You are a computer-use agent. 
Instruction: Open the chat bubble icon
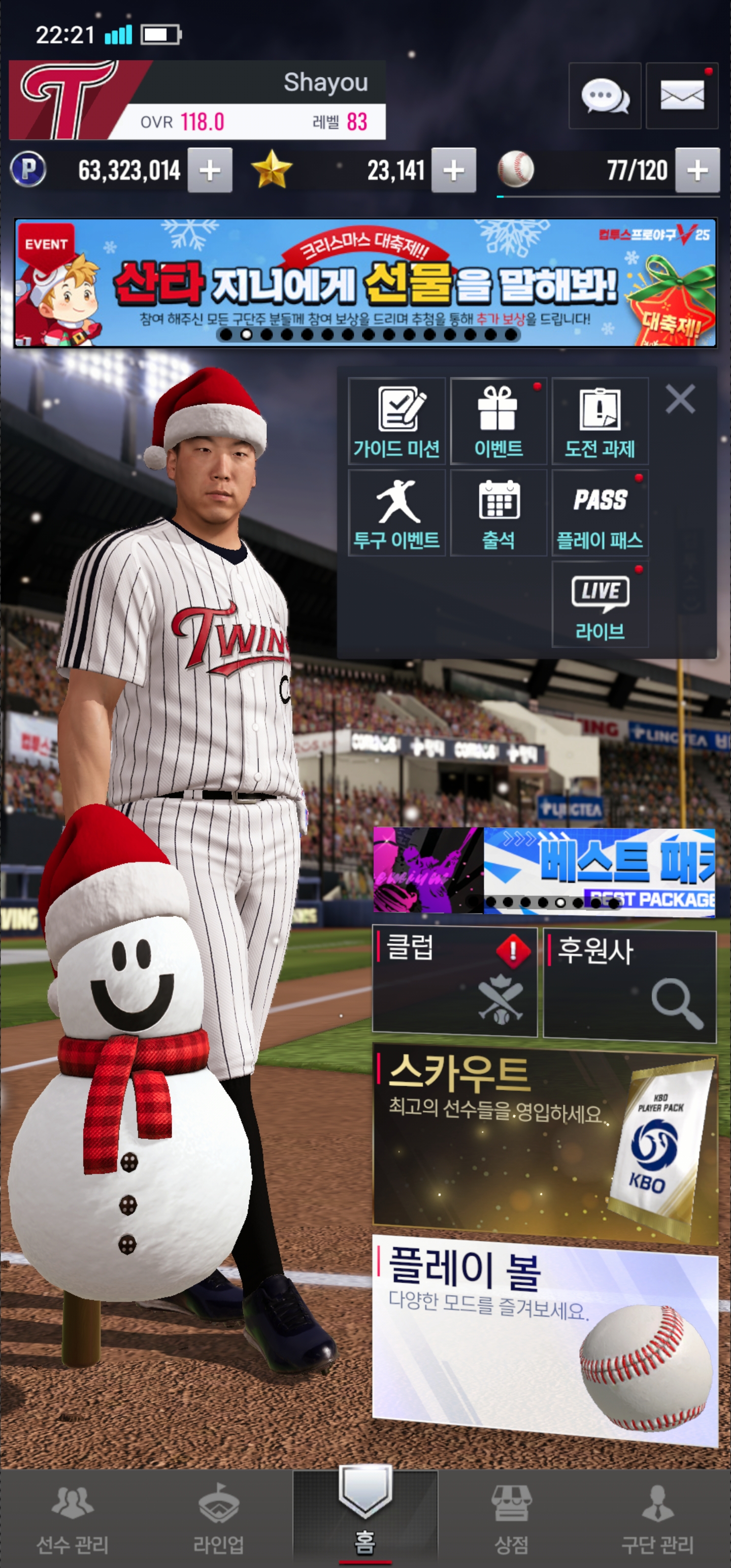605,95
